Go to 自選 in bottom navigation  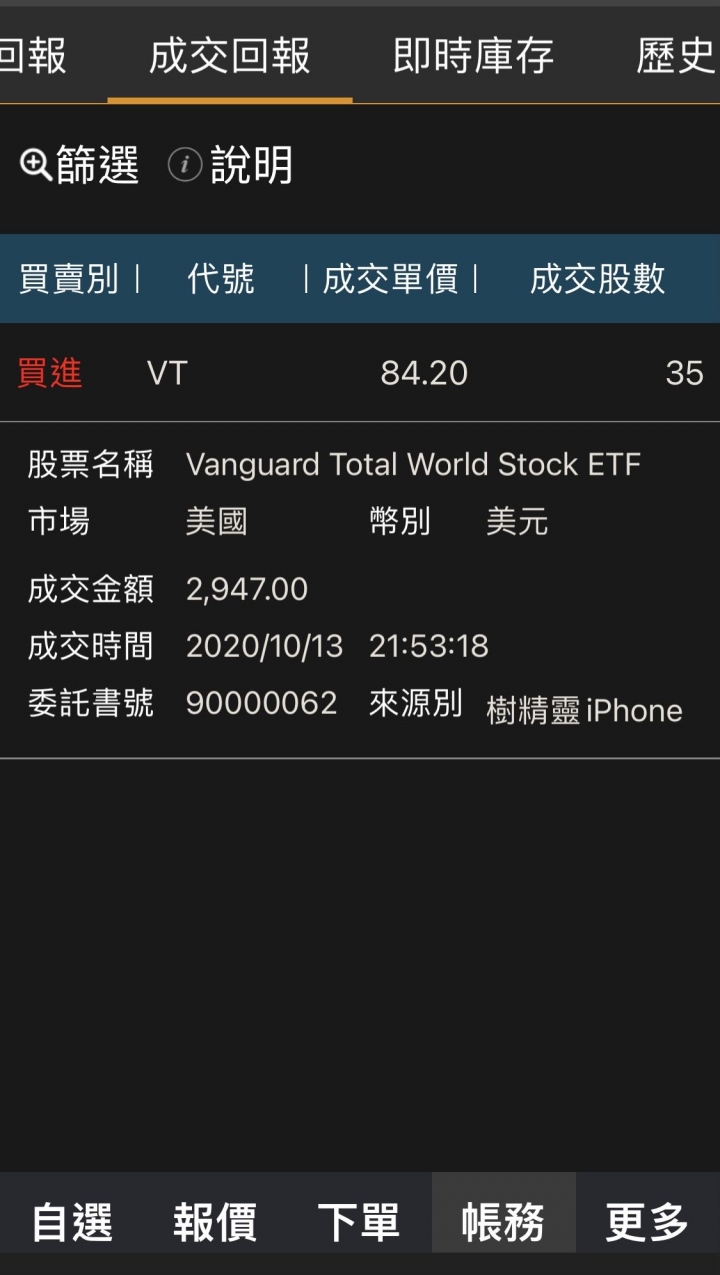[x=72, y=1222]
